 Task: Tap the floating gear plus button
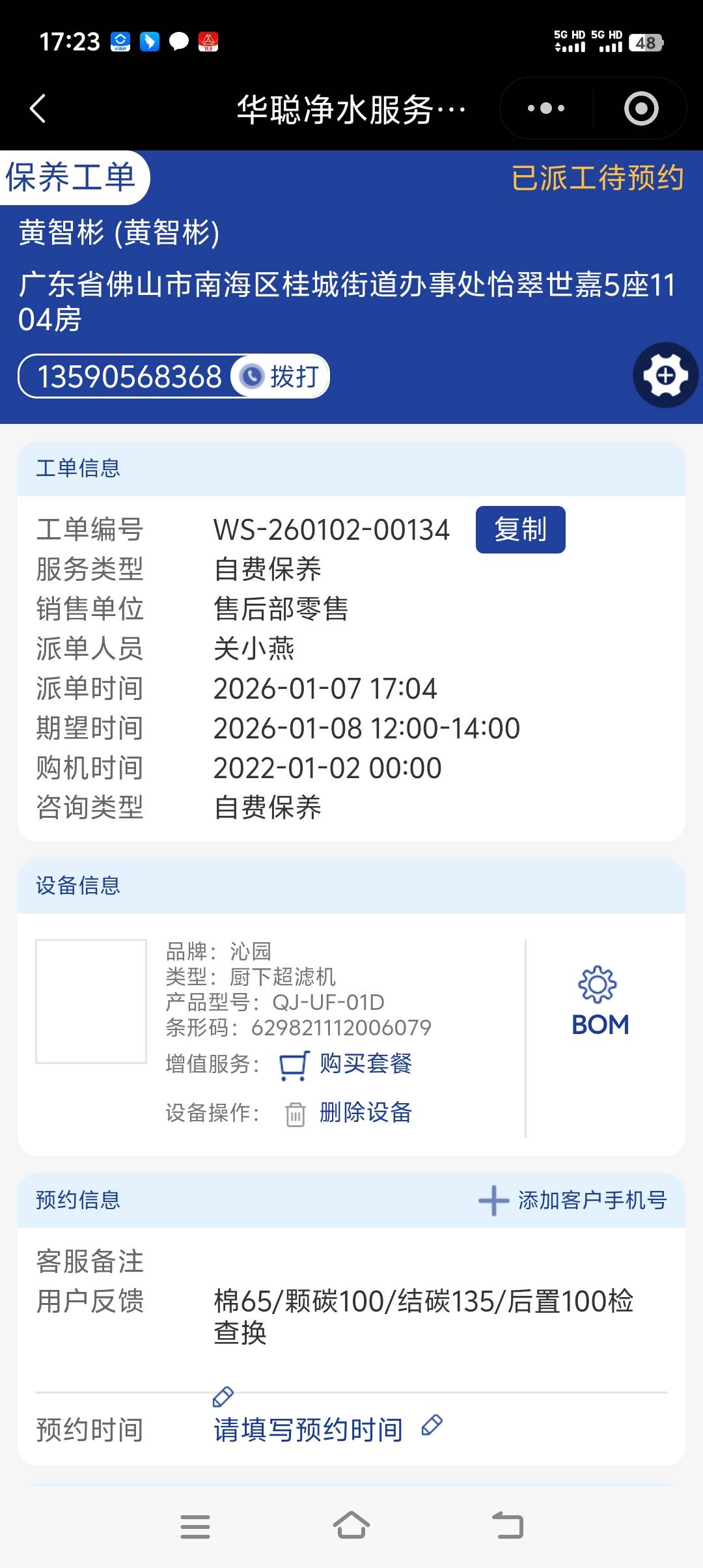coord(665,375)
